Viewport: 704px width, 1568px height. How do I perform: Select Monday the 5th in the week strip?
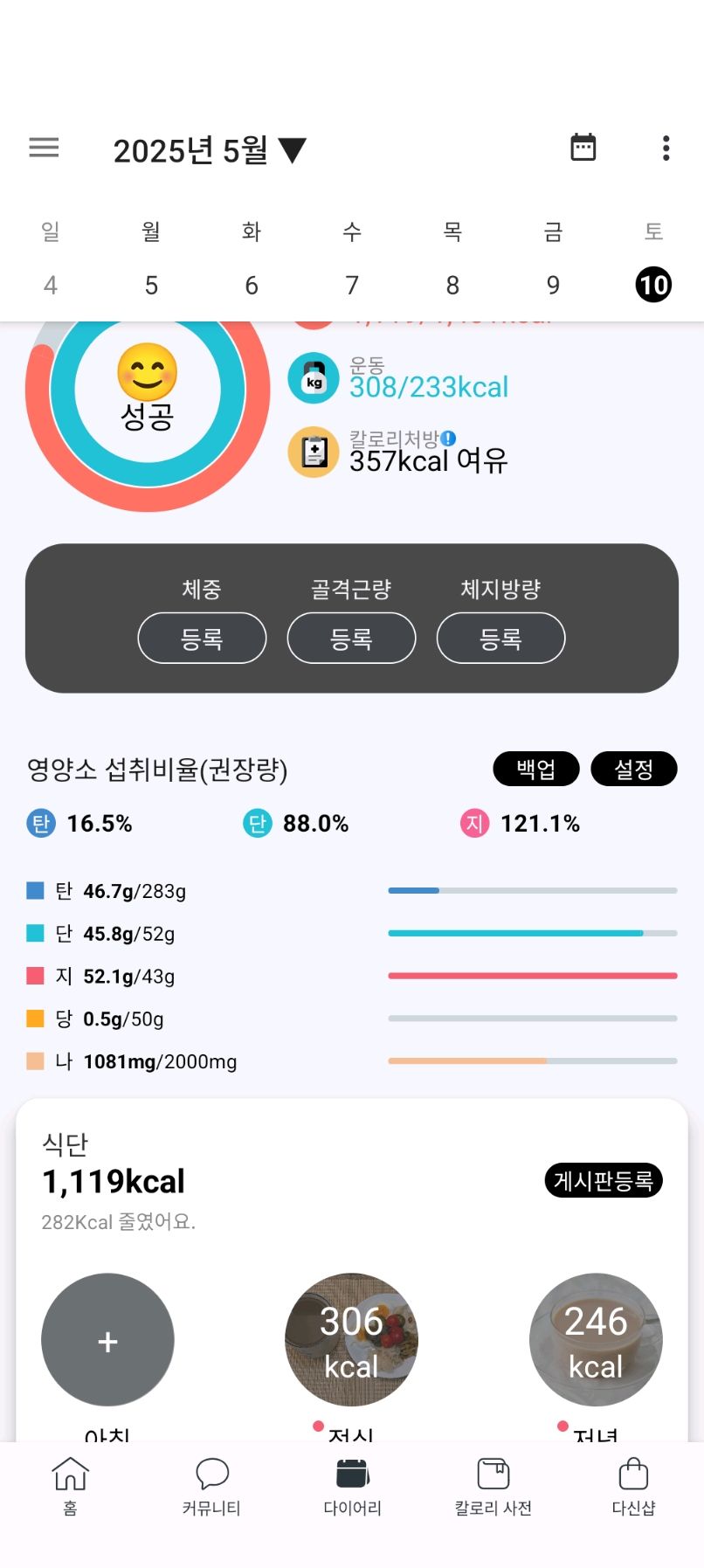pyautogui.click(x=151, y=285)
